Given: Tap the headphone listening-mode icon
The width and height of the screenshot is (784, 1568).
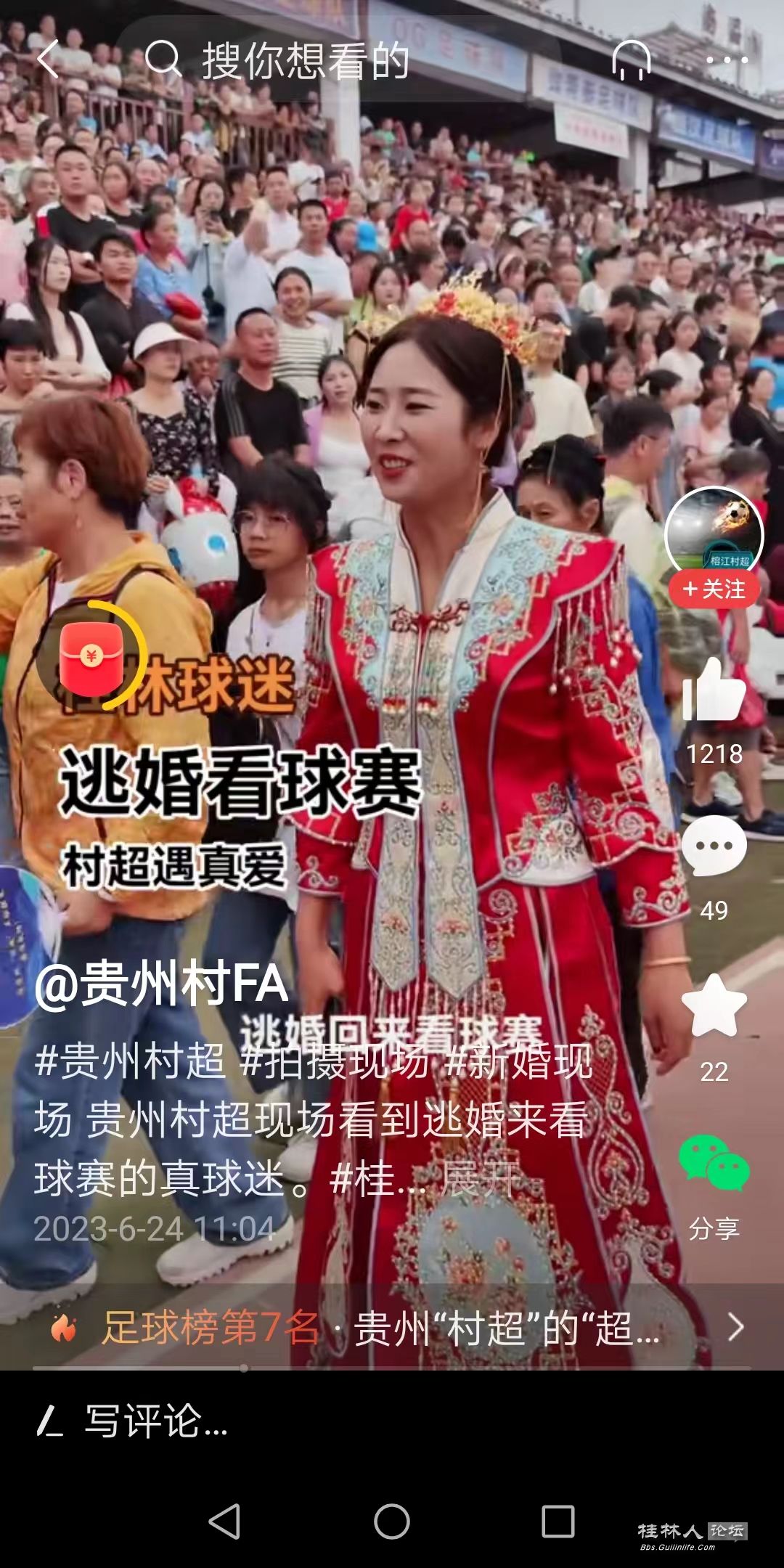Looking at the screenshot, I should pyautogui.click(x=631, y=60).
